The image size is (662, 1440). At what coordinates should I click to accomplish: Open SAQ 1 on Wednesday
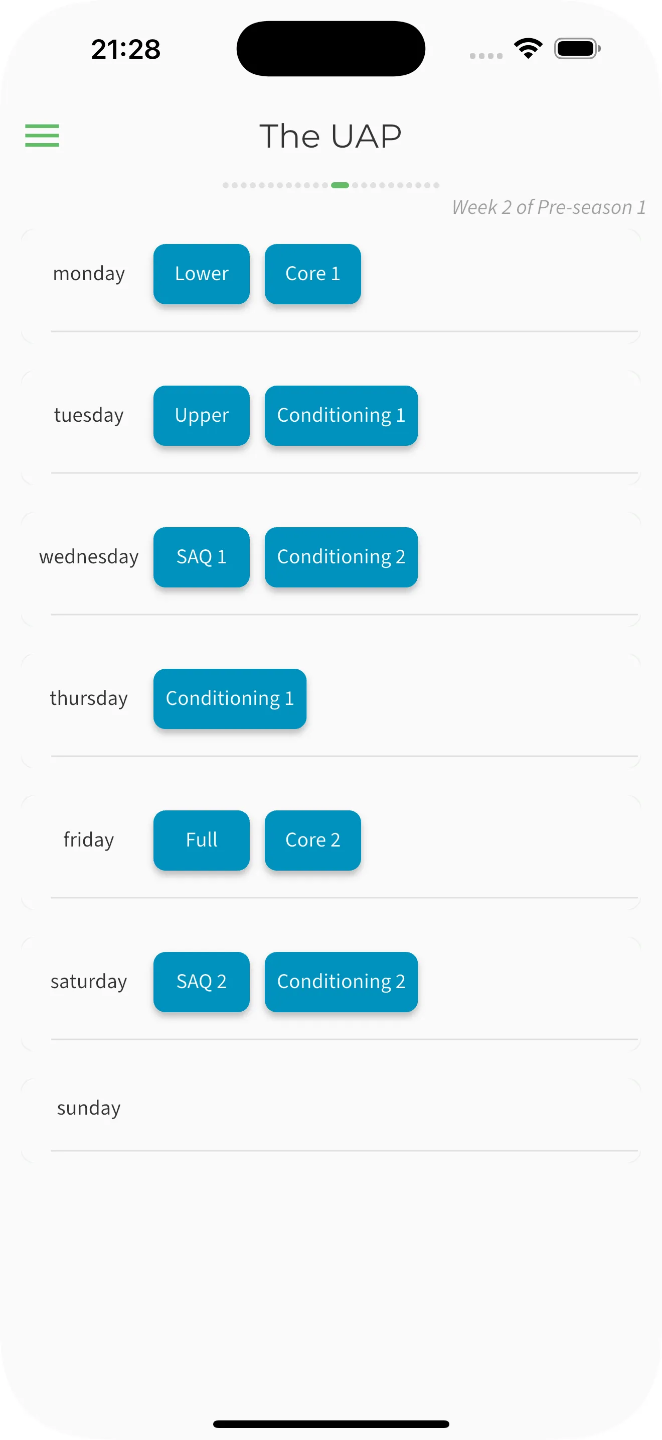pyautogui.click(x=201, y=557)
